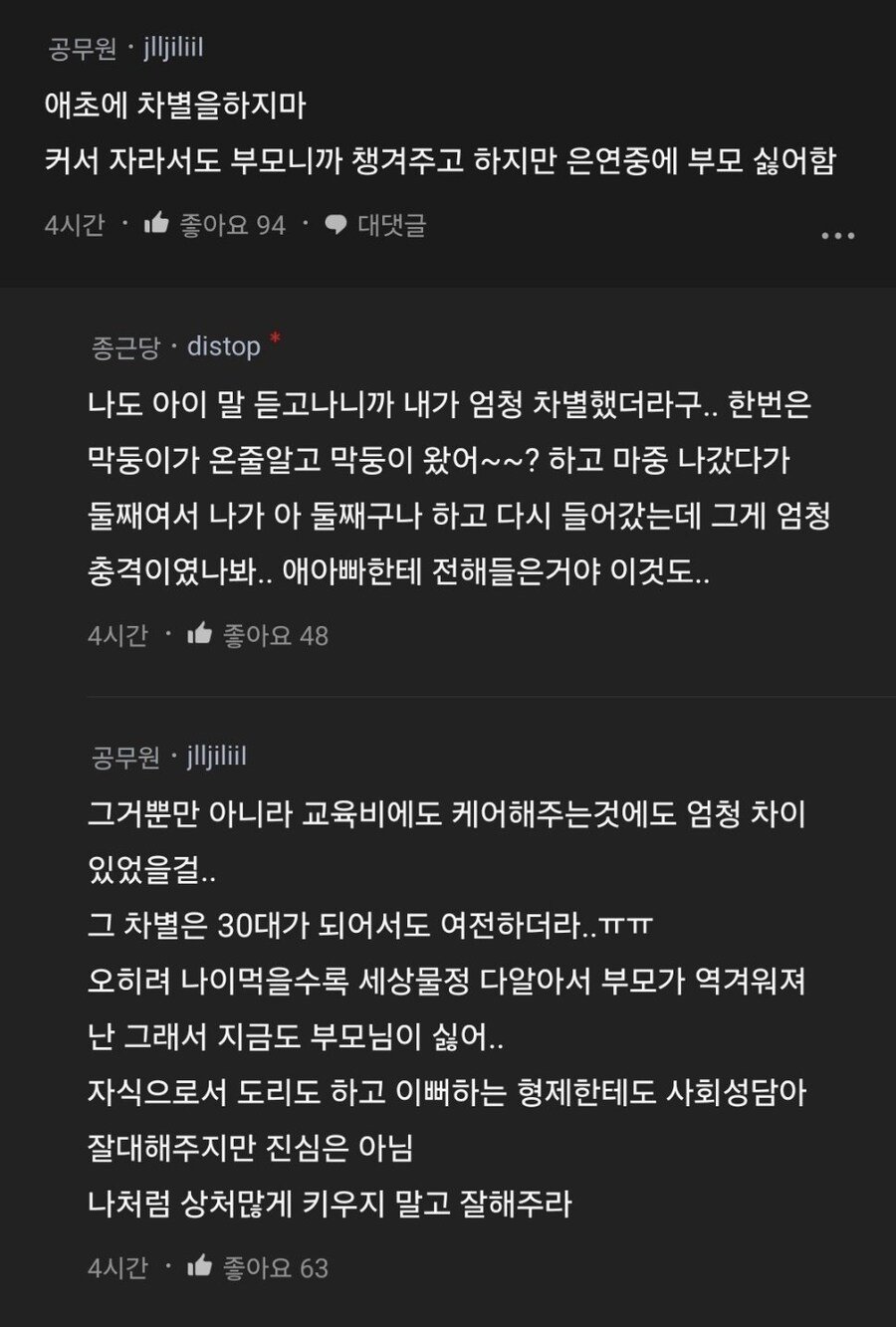Screen dimensions: 896x1327
Task: Open the three-dot overflow menu on the top comment
Action: tap(837, 236)
